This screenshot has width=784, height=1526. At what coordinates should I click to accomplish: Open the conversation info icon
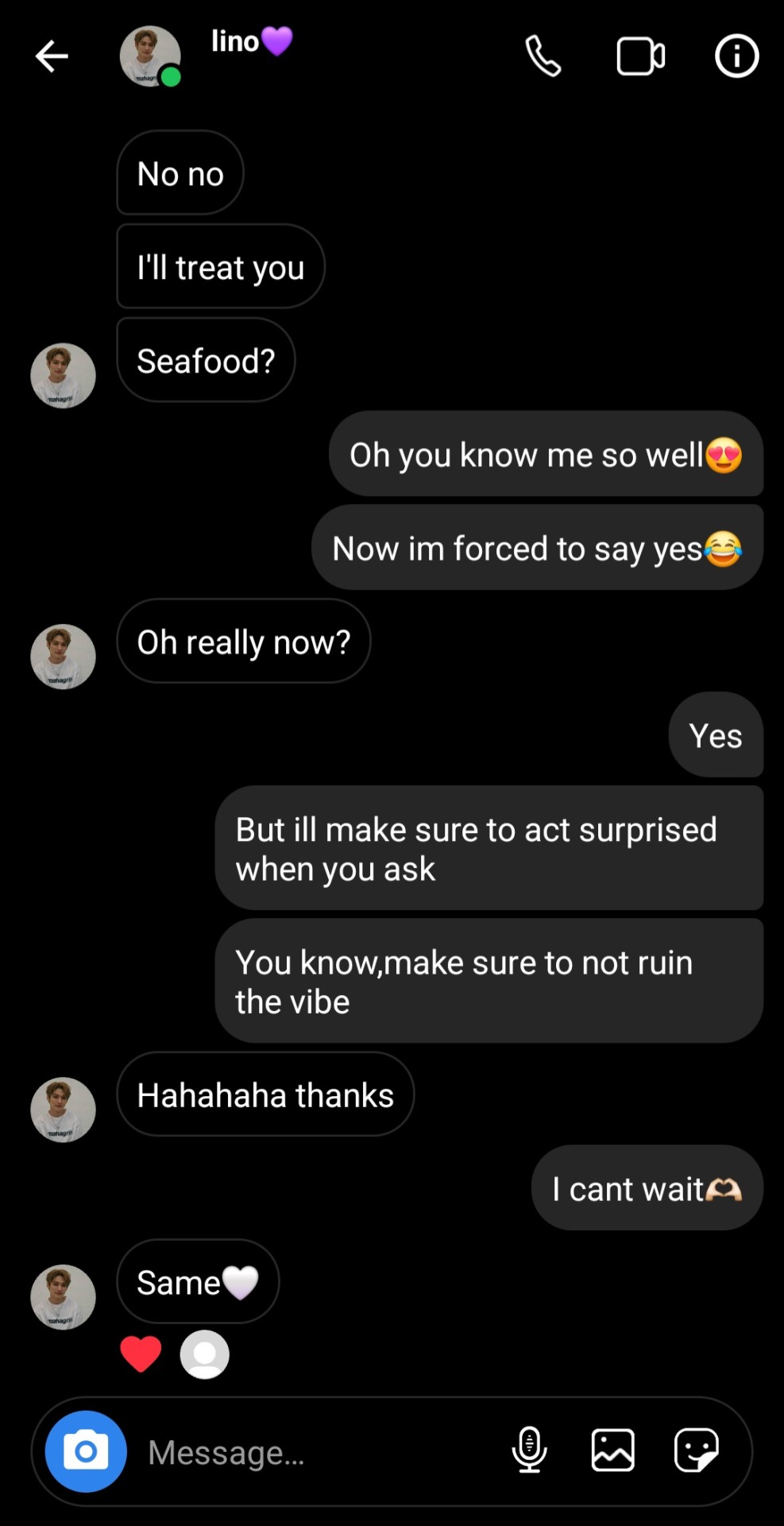[736, 56]
